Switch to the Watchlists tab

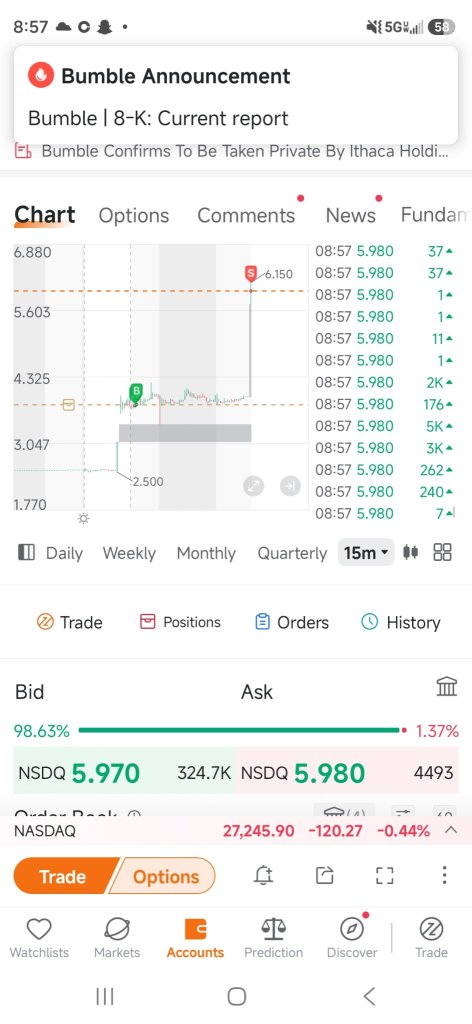click(x=39, y=938)
